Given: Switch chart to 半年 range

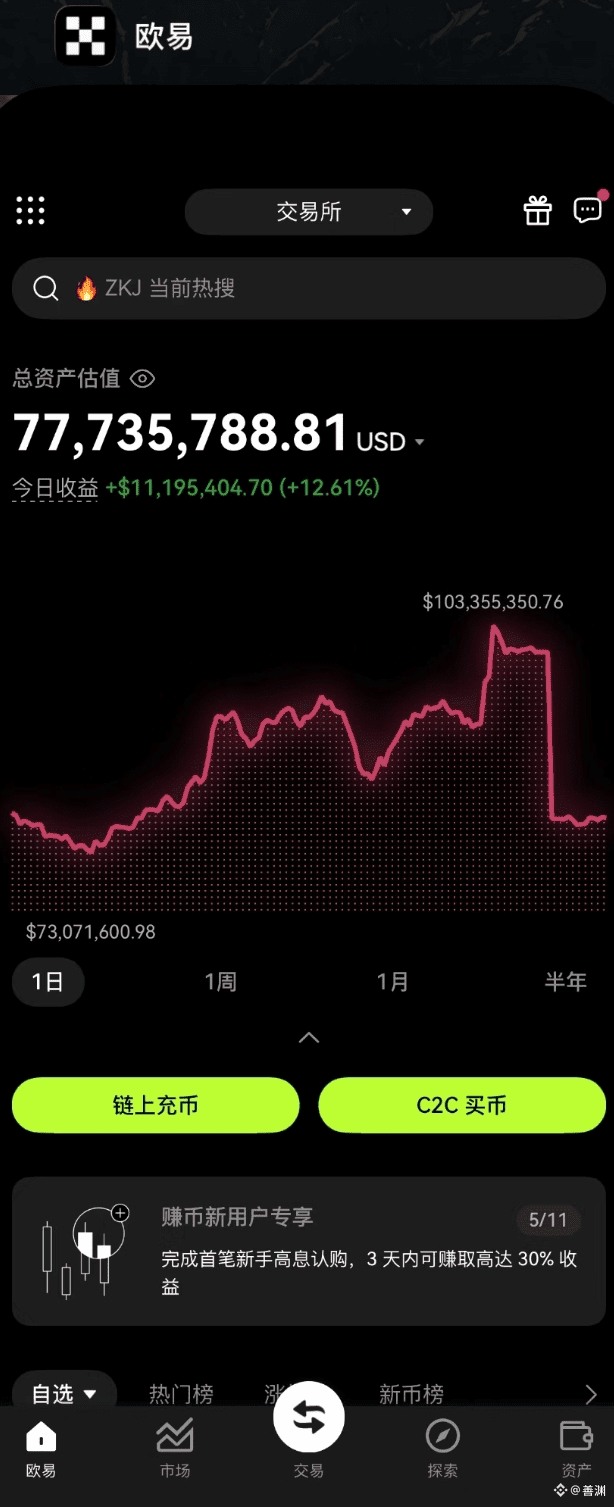Looking at the screenshot, I should [x=565, y=982].
